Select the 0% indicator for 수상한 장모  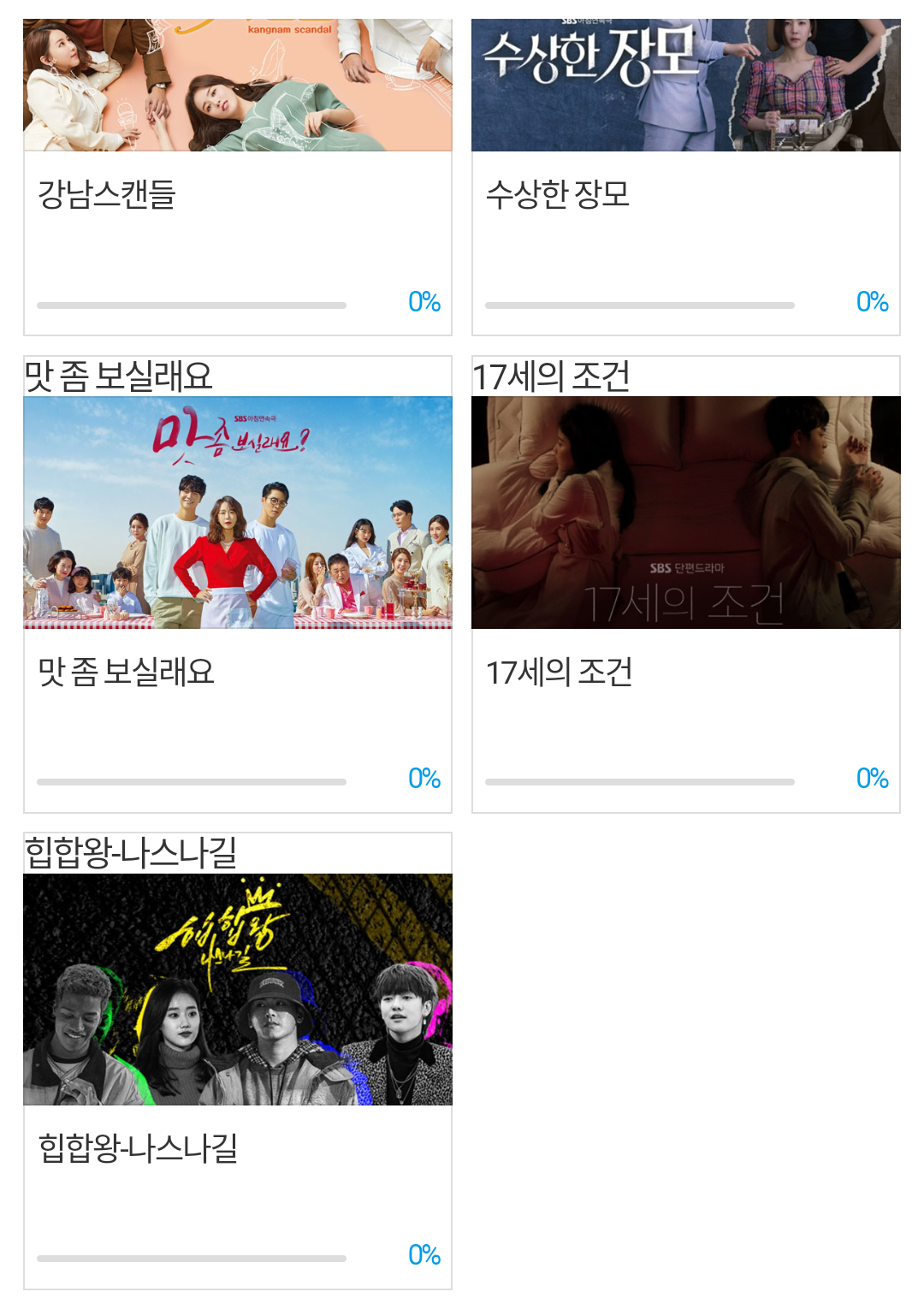[x=871, y=299]
